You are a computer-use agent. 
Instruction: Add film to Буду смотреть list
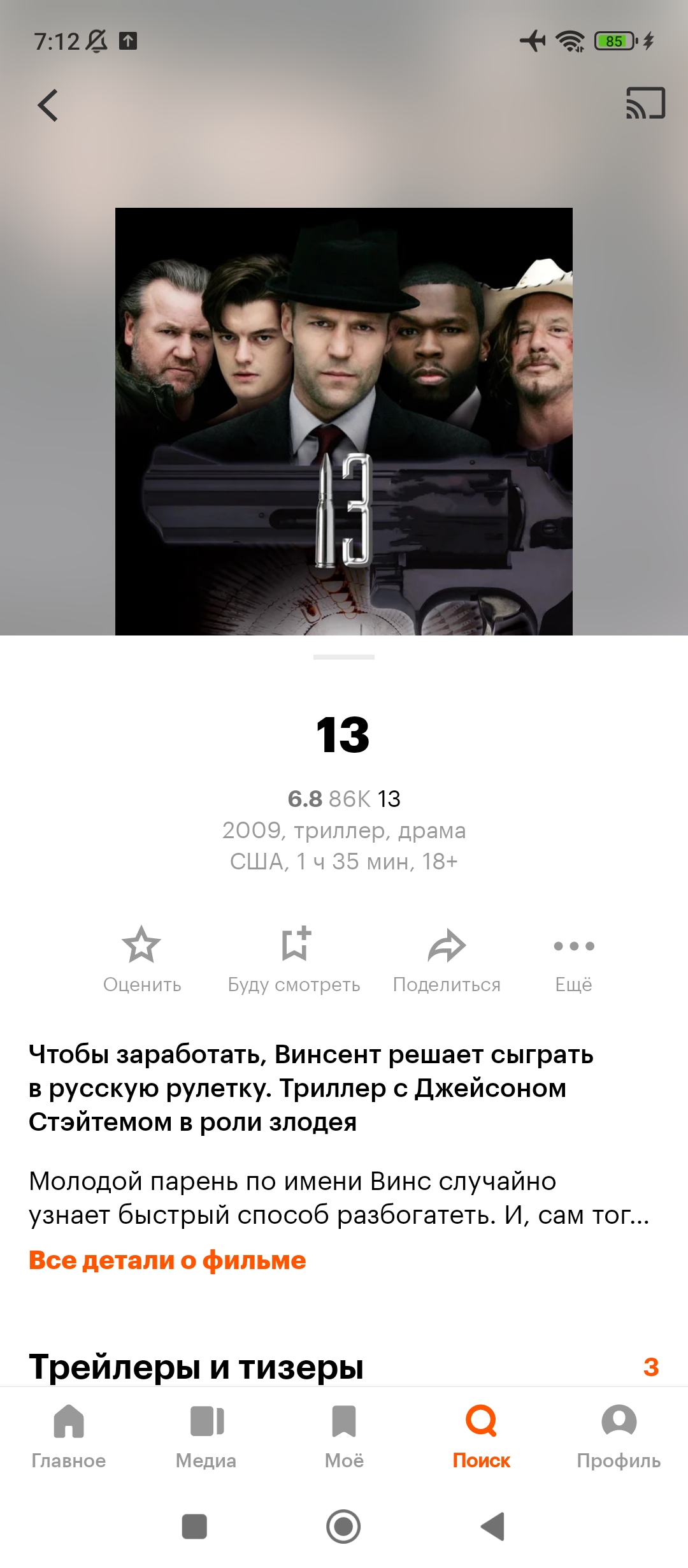(x=294, y=959)
